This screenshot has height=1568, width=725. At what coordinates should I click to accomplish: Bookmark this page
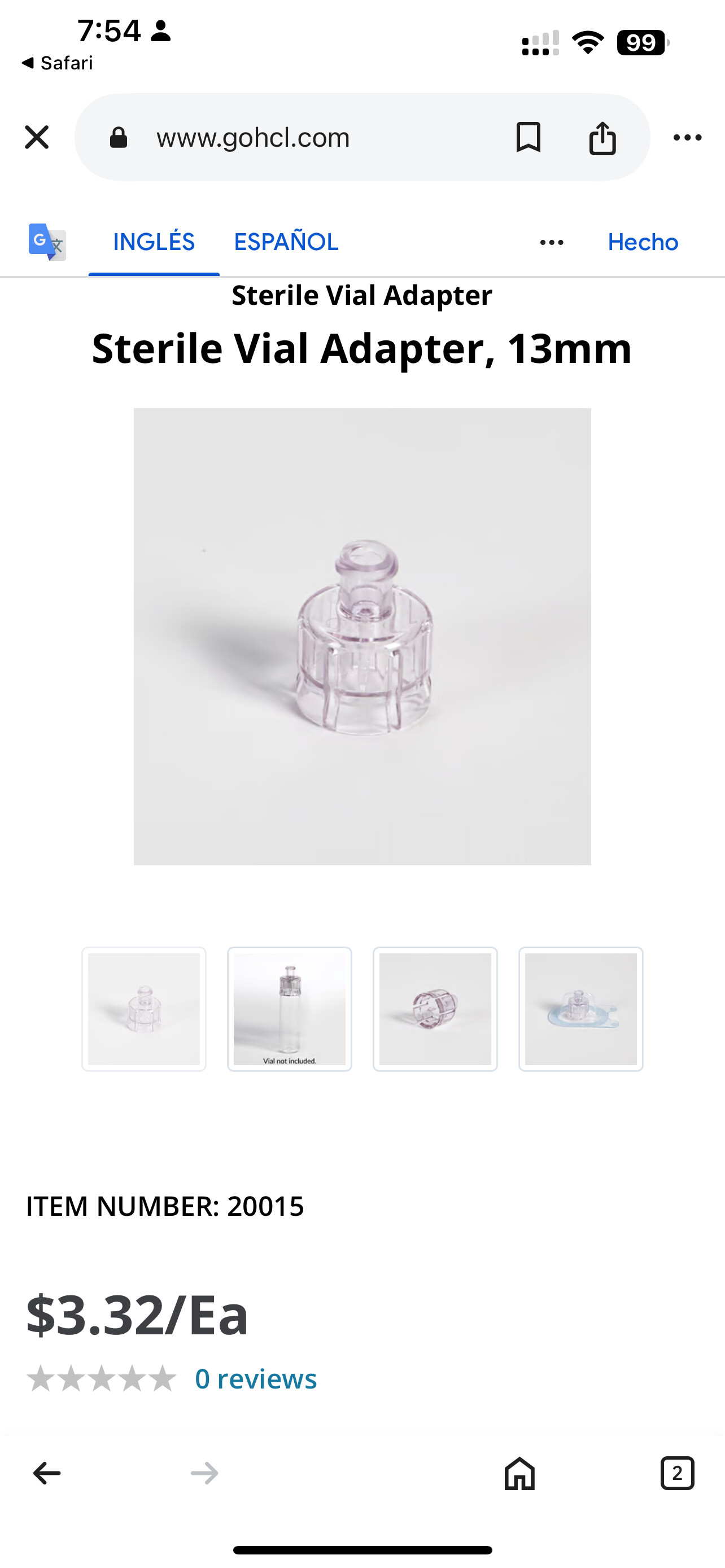(528, 138)
